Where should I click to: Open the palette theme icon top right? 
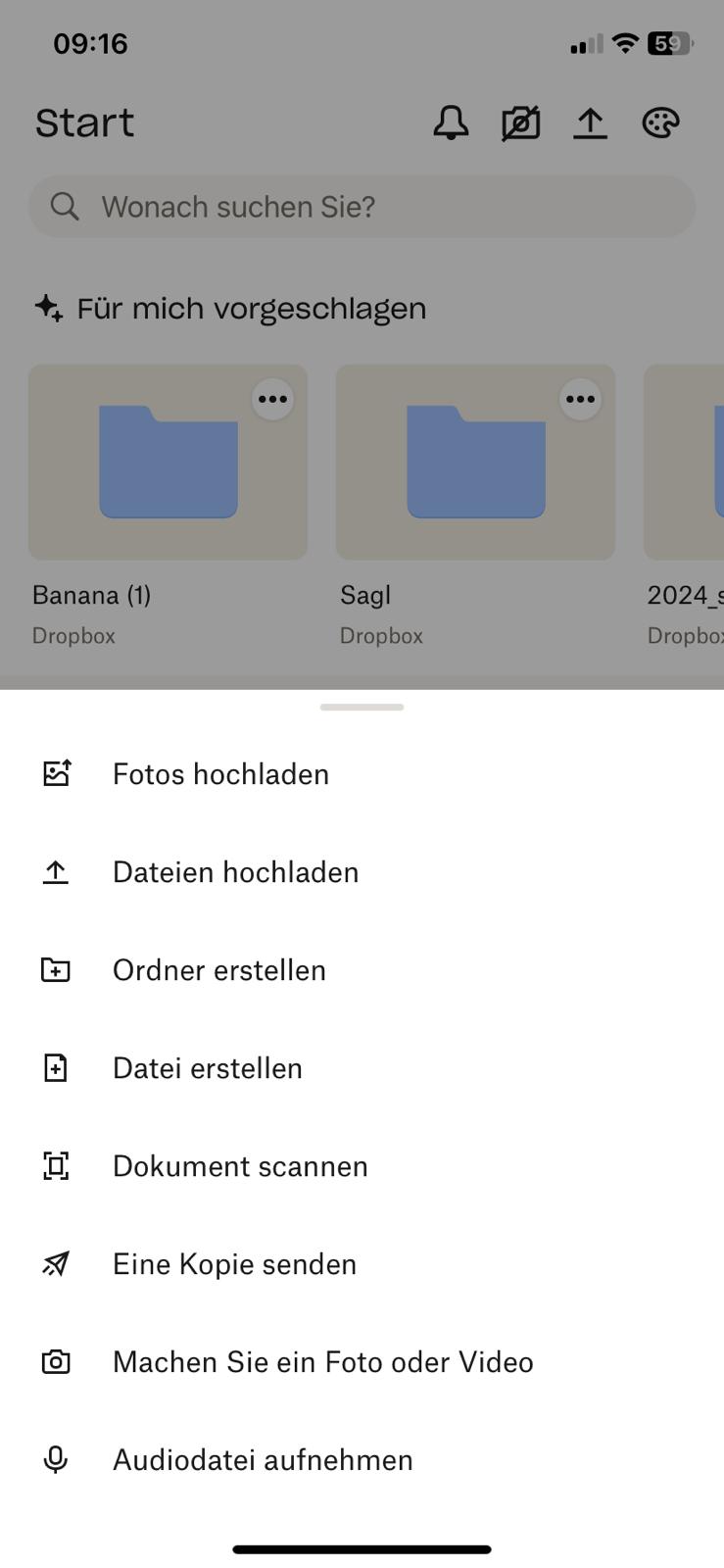coord(660,122)
